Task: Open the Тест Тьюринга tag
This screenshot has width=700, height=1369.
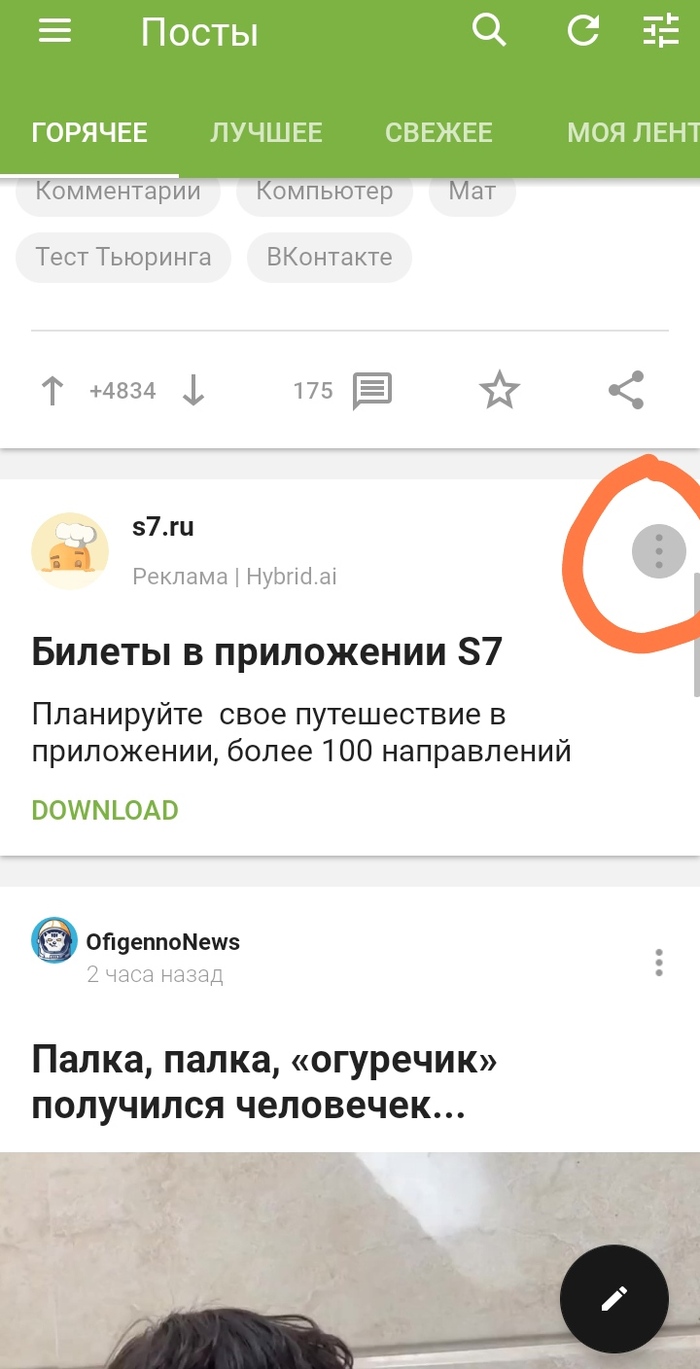Action: pyautogui.click(x=123, y=257)
